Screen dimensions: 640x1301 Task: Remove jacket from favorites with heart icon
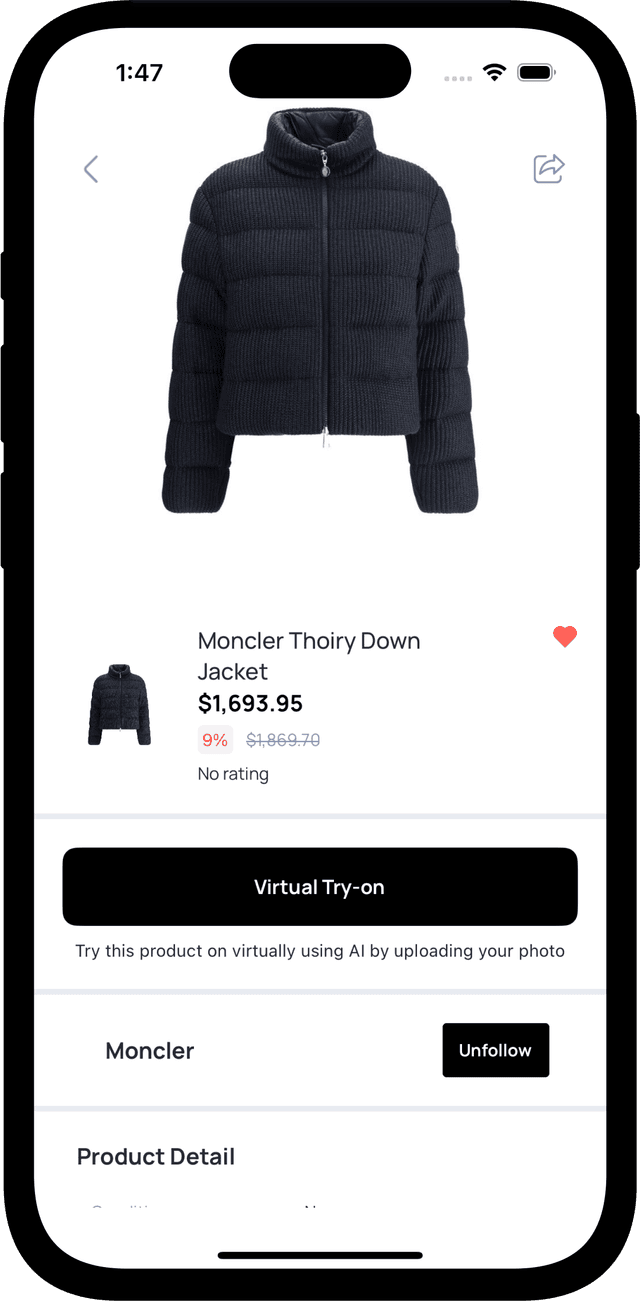tap(565, 637)
